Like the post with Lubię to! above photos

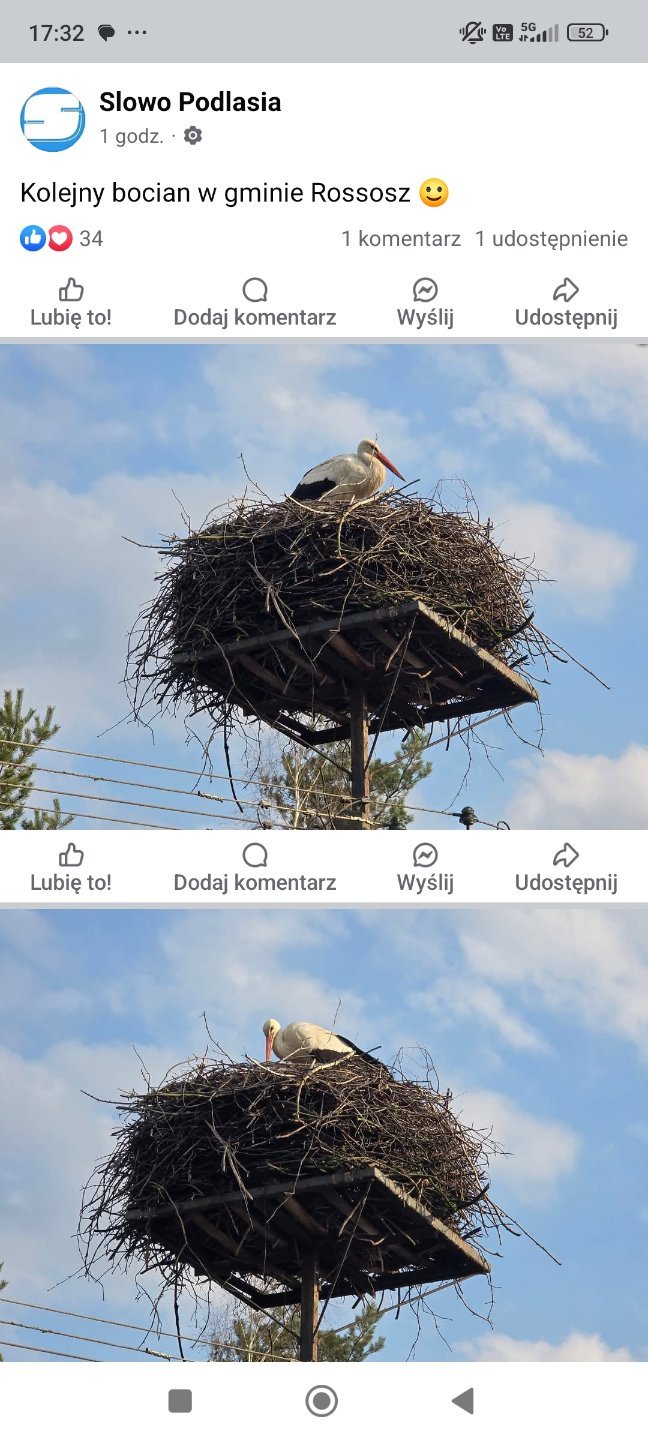[71, 303]
